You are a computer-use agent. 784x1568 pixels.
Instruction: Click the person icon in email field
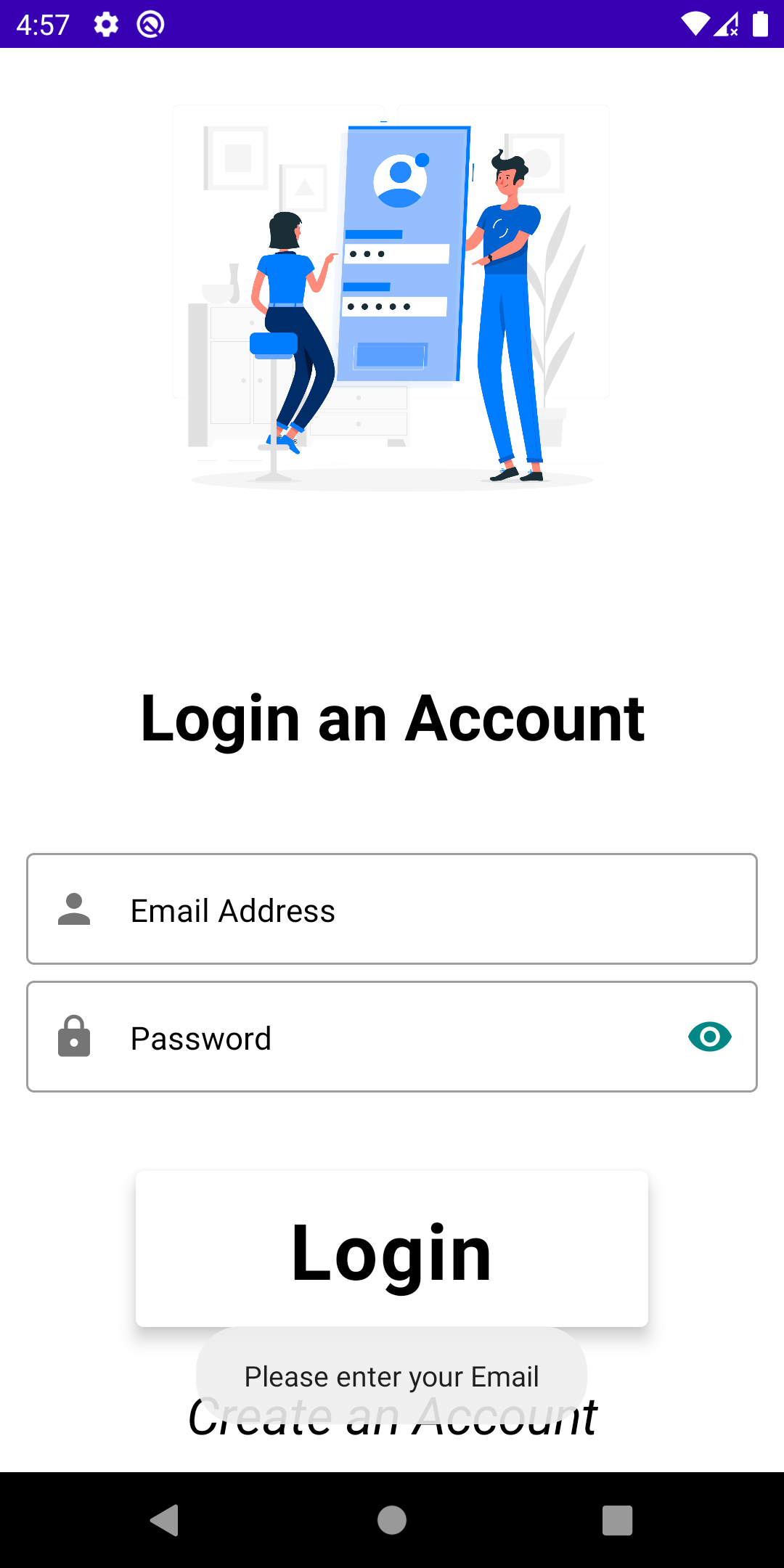point(73,909)
